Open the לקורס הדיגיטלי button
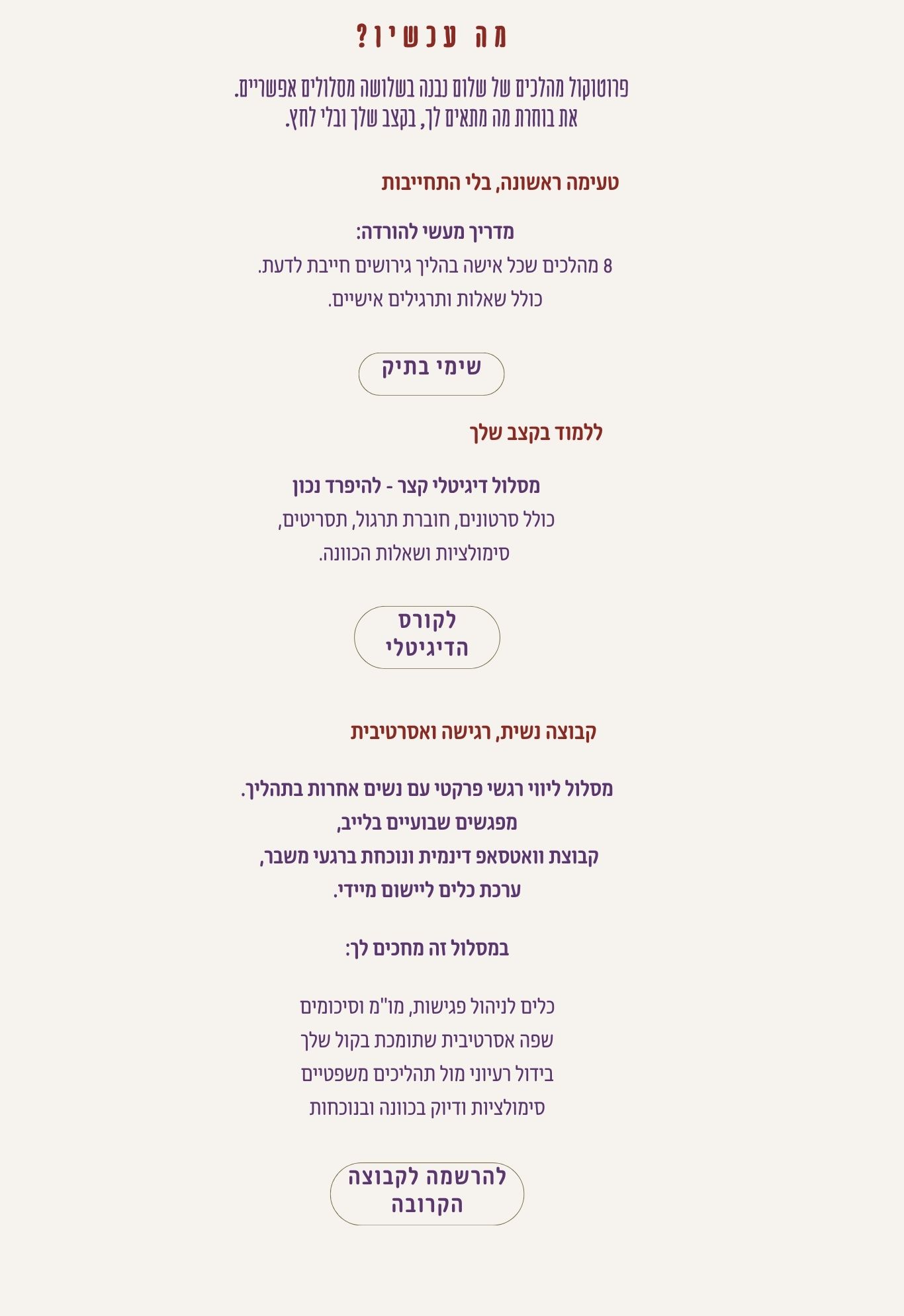 click(x=427, y=637)
